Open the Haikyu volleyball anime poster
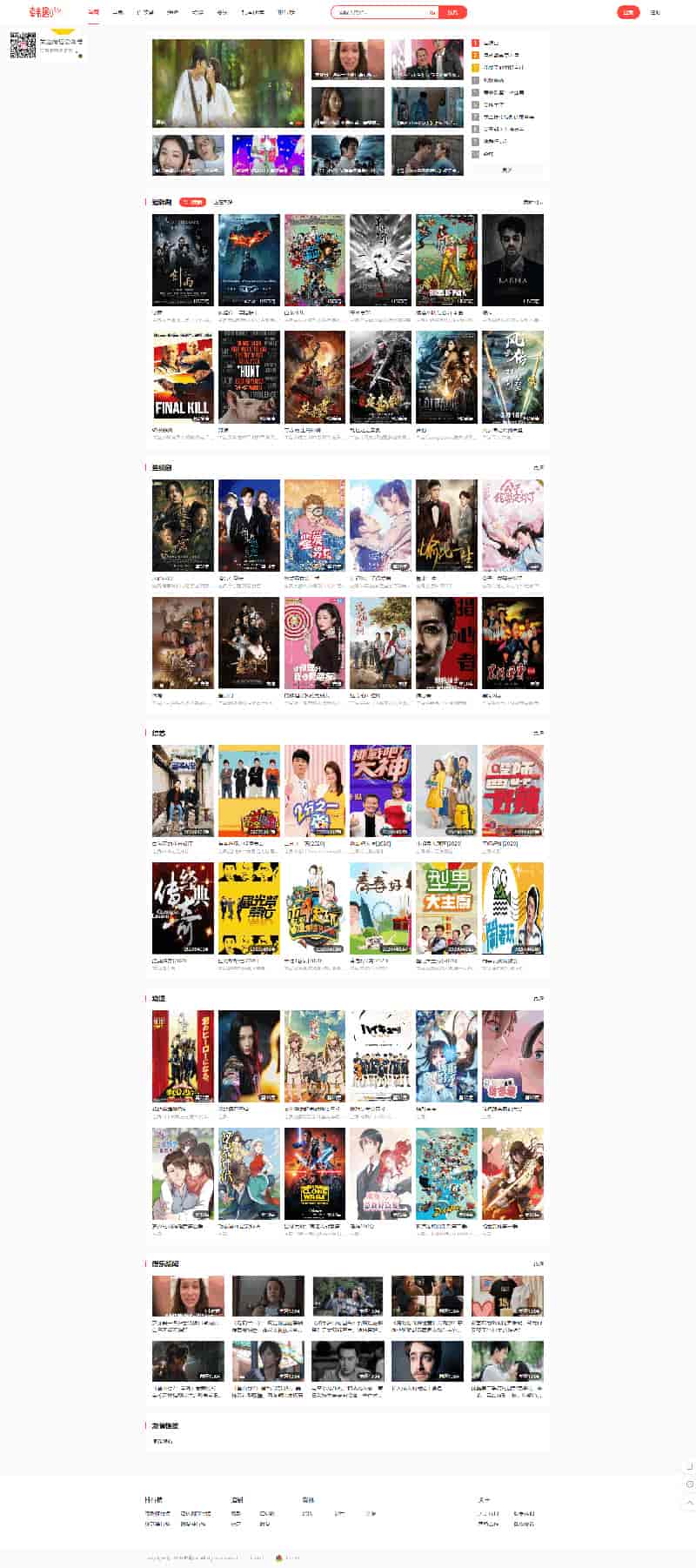 (x=380, y=1055)
